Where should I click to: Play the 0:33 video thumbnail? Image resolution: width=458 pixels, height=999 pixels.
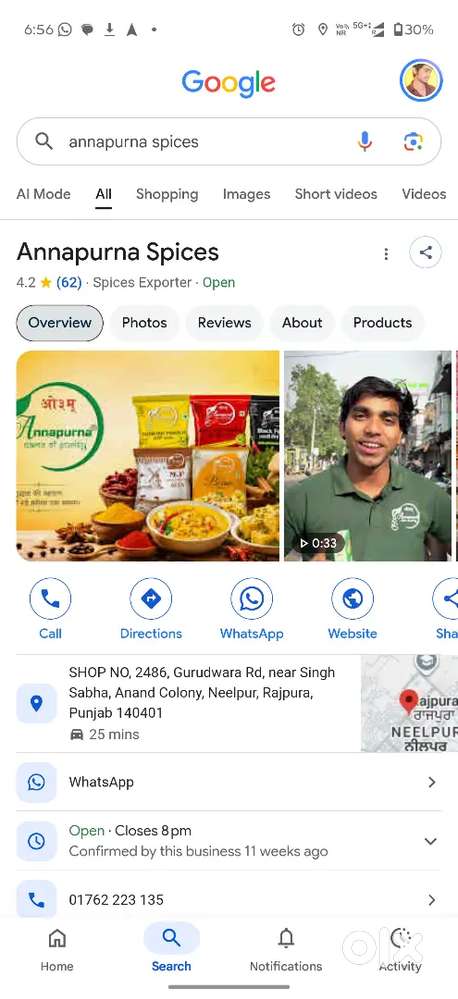(x=368, y=456)
